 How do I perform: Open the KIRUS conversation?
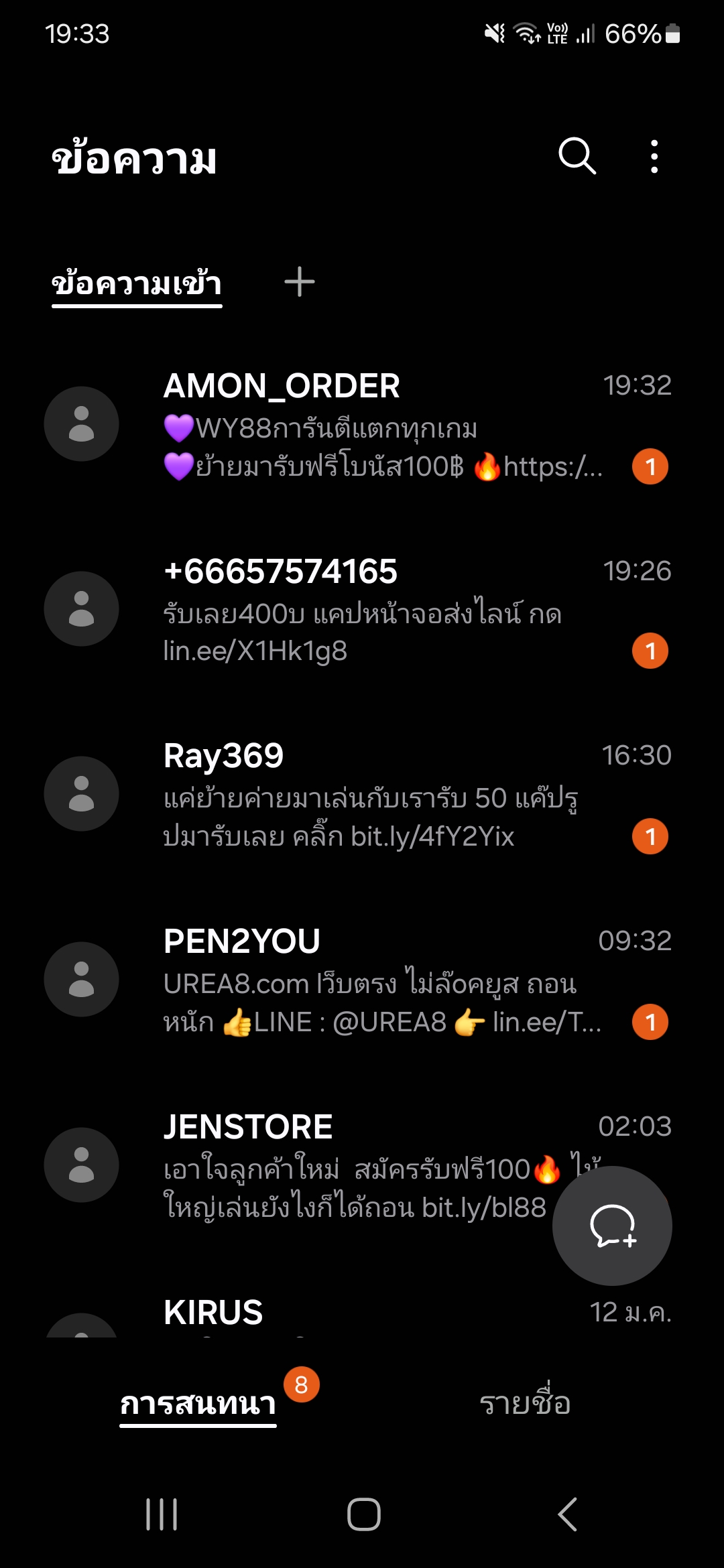coord(362,1312)
